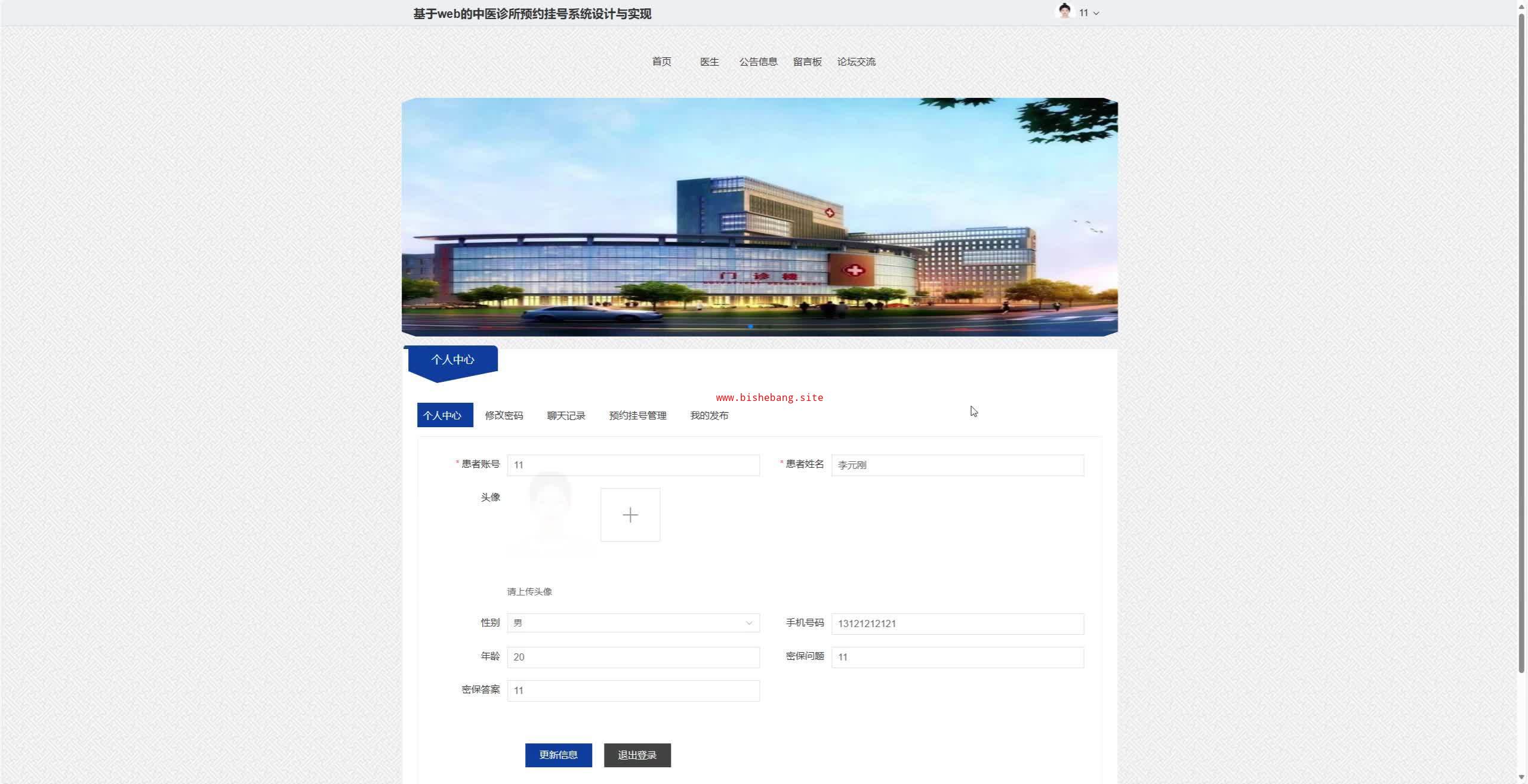Image resolution: width=1528 pixels, height=784 pixels.
Task: Open the 留言板 message board
Action: pos(807,61)
